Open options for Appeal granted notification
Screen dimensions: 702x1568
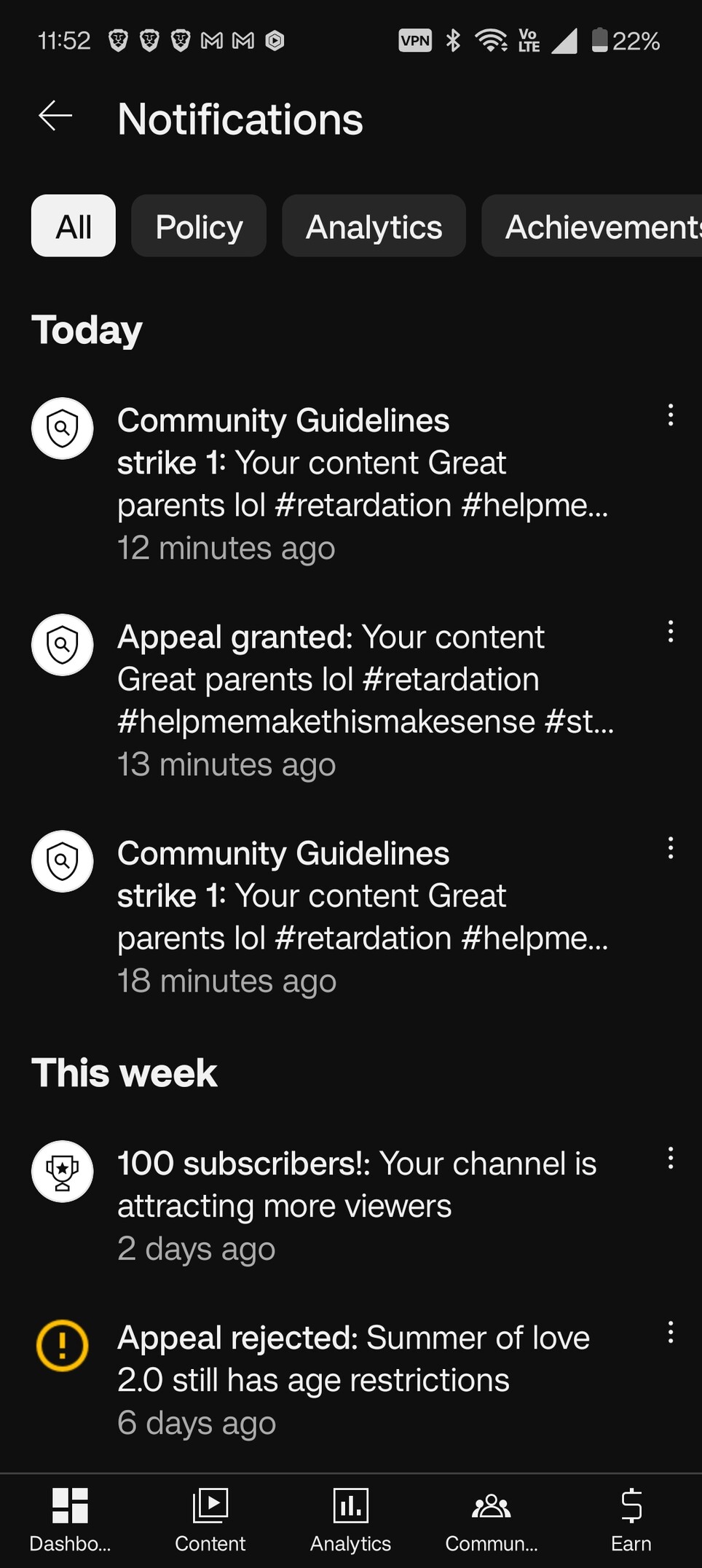(671, 632)
